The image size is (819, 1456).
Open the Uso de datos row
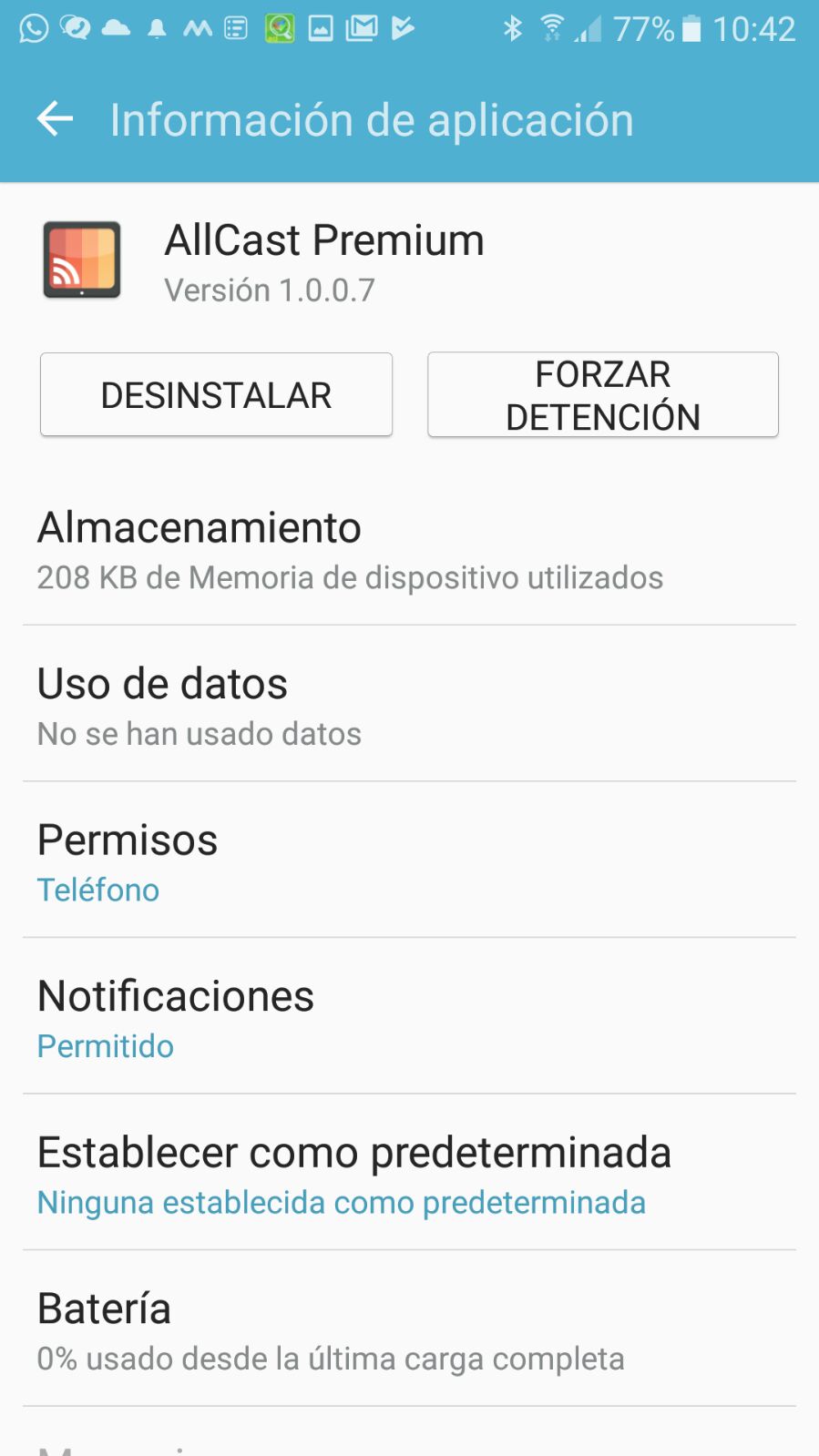[x=409, y=707]
